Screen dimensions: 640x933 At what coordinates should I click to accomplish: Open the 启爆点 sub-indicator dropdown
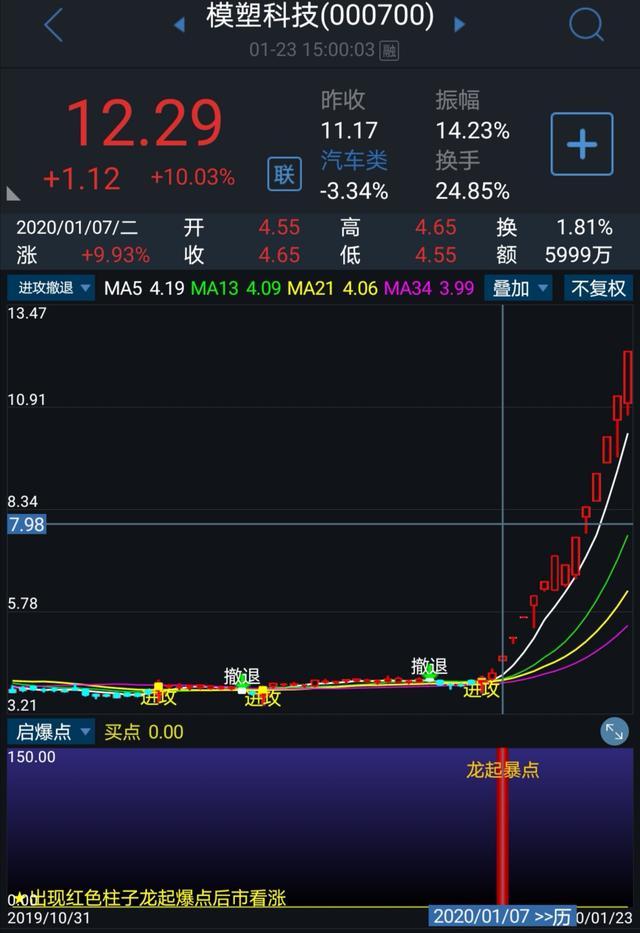click(51, 732)
